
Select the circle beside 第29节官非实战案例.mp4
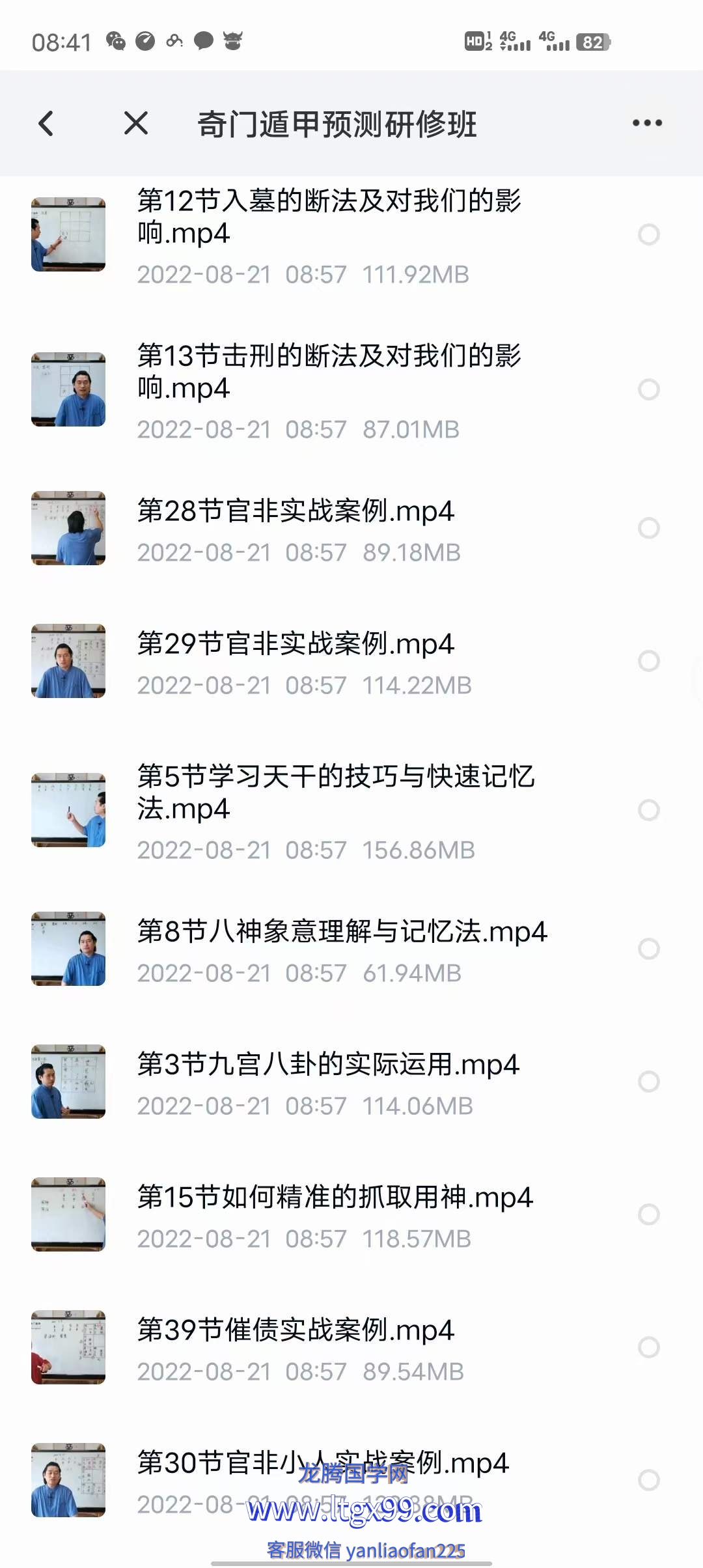[648, 661]
